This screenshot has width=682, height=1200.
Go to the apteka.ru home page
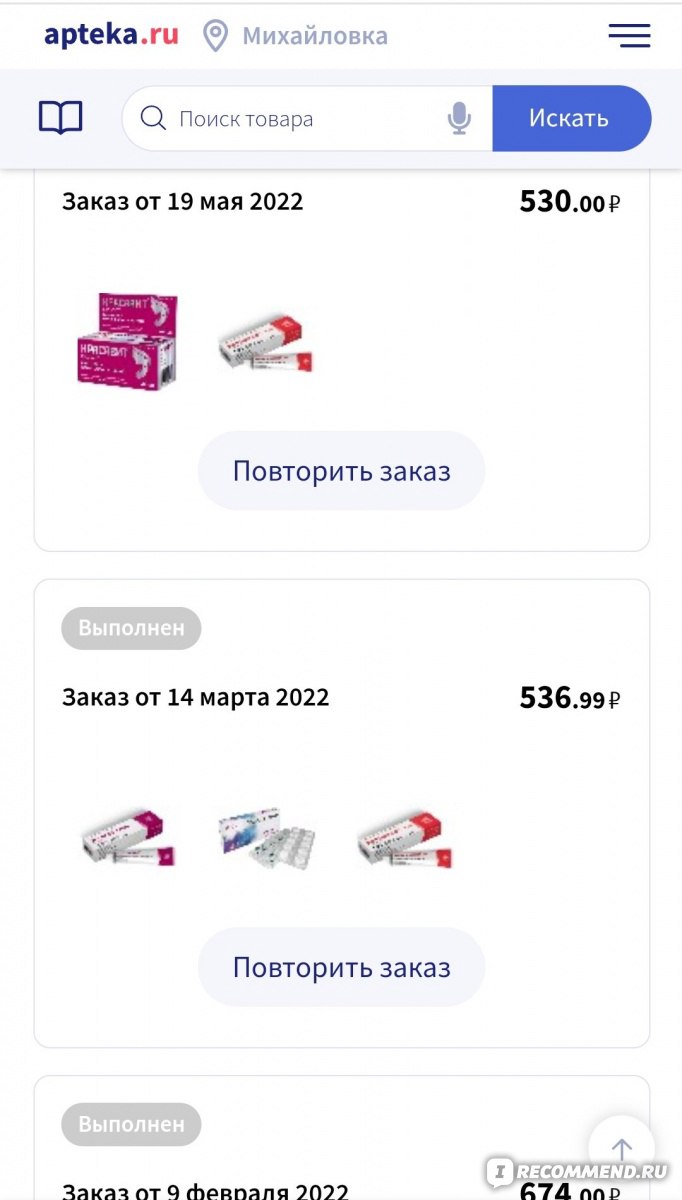tap(111, 35)
